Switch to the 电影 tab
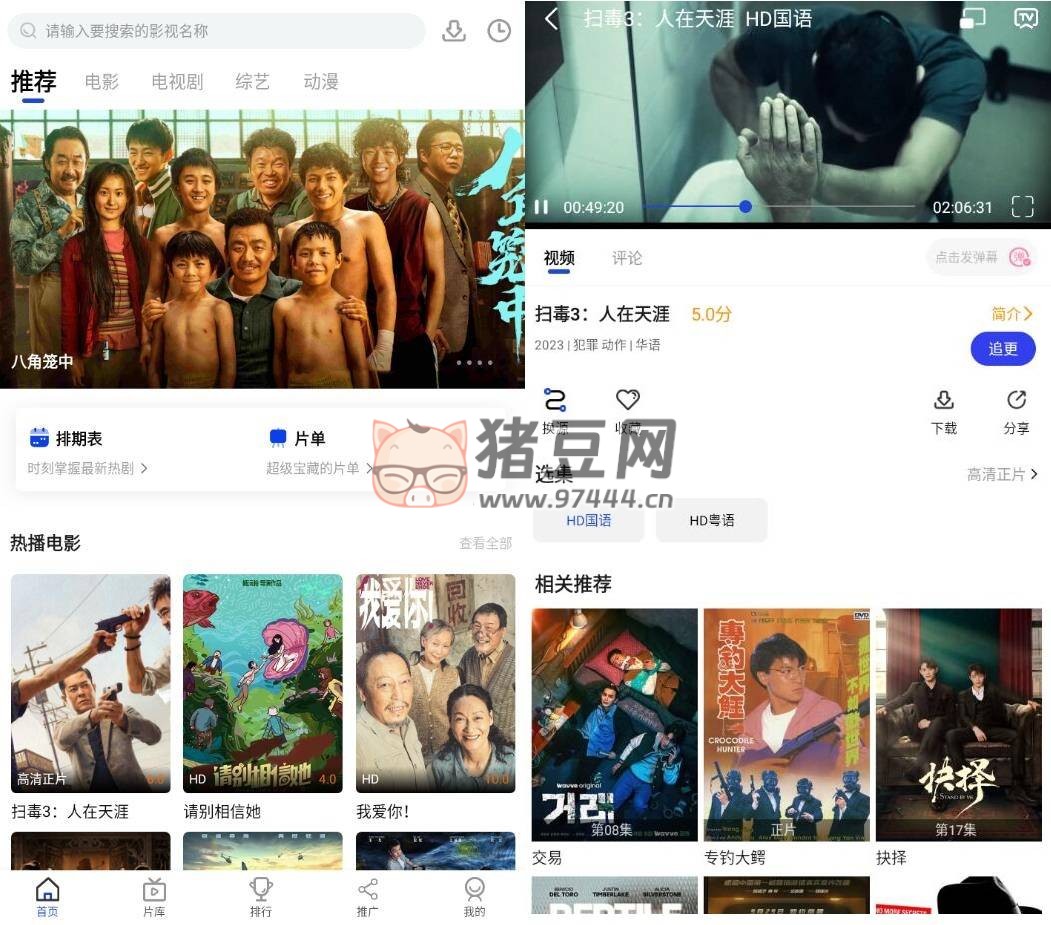 click(101, 82)
